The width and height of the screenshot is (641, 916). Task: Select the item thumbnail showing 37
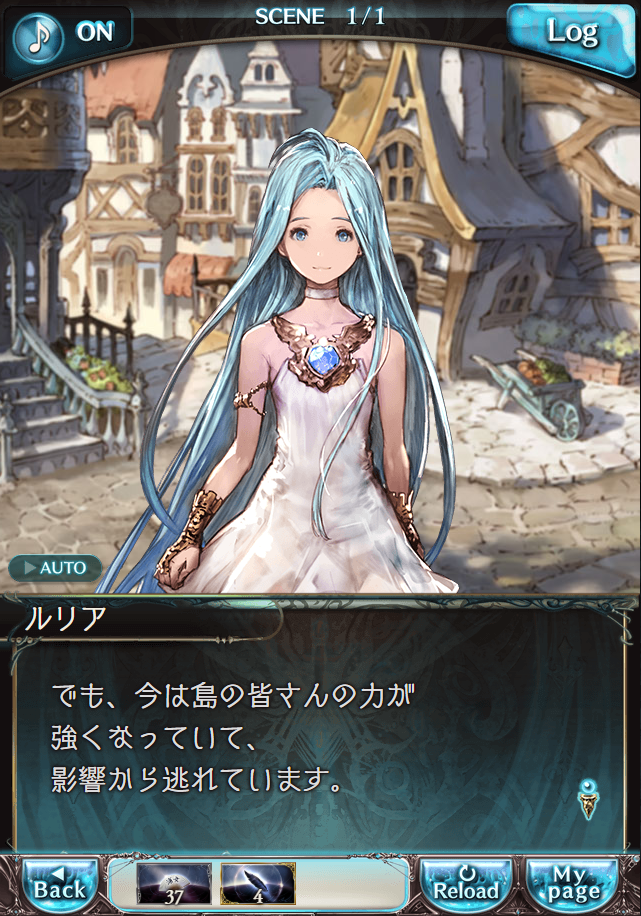click(173, 883)
